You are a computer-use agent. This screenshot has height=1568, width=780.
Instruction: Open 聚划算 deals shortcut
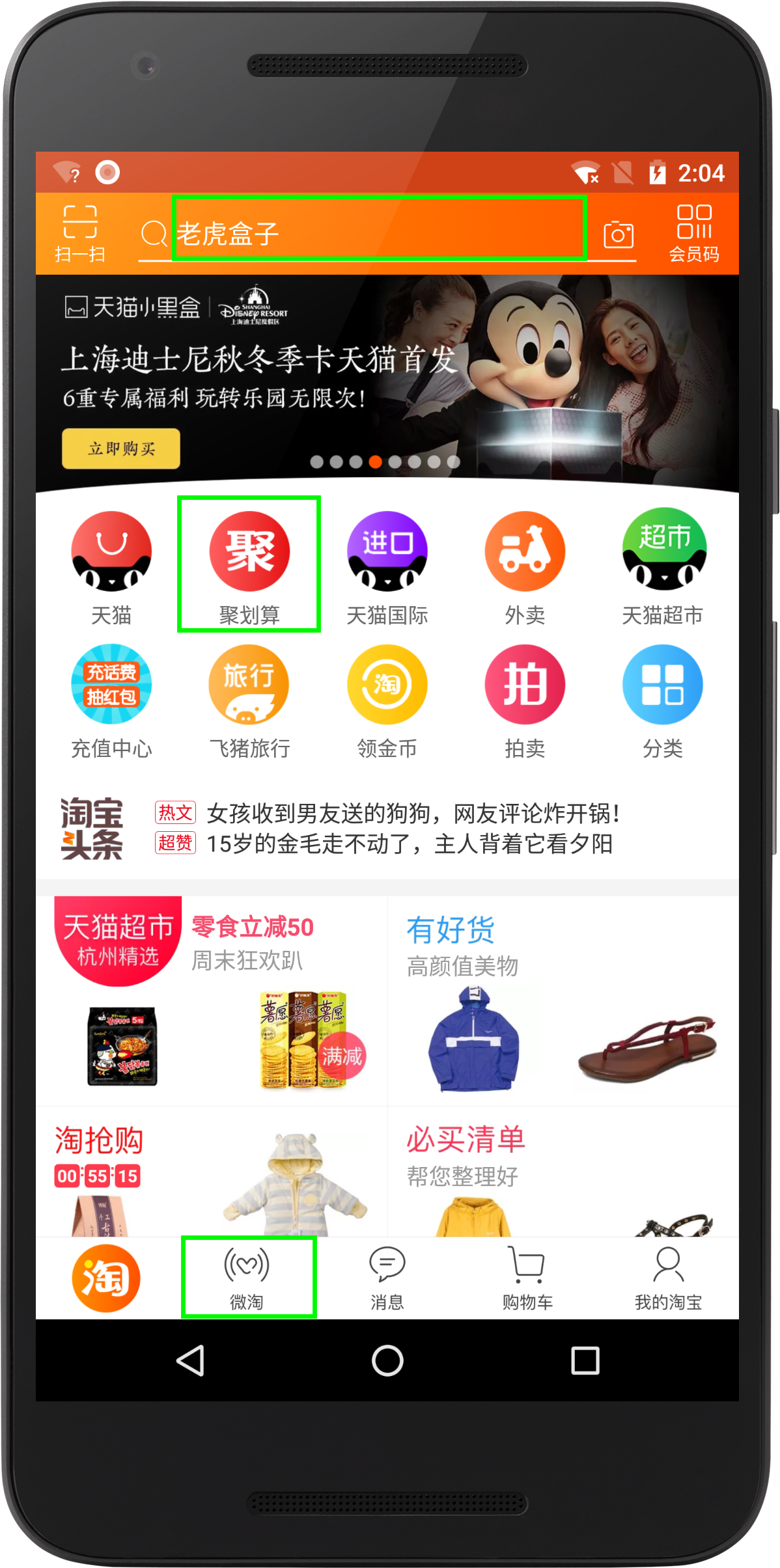[x=249, y=564]
